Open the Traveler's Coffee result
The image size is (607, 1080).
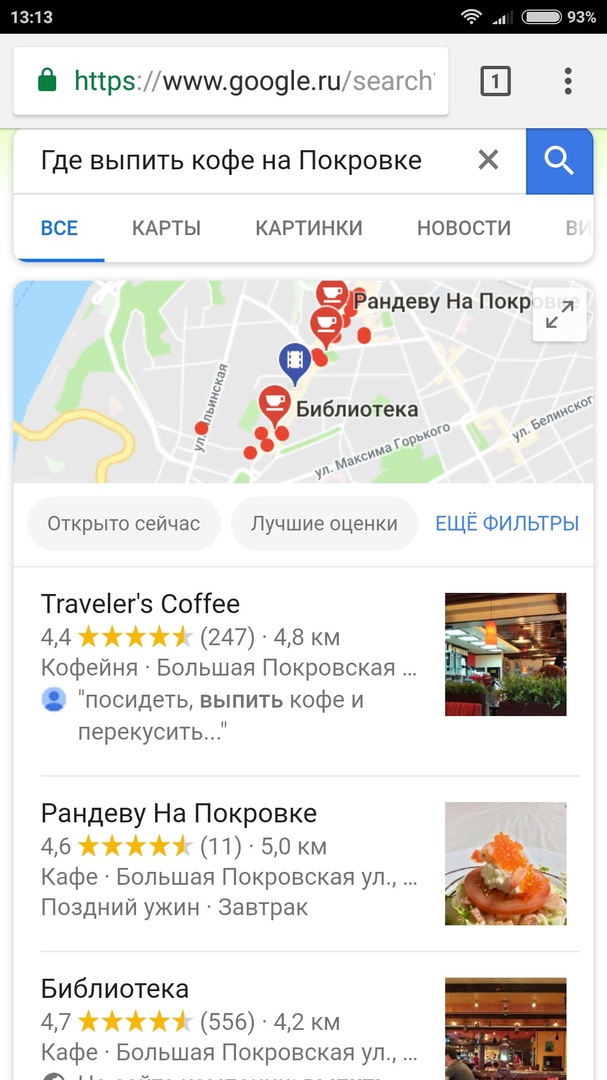pyautogui.click(x=140, y=604)
